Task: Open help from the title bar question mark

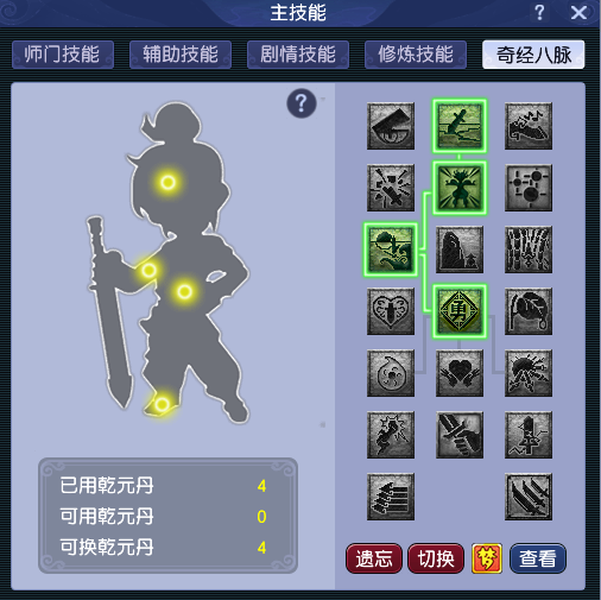Action: pyautogui.click(x=539, y=13)
